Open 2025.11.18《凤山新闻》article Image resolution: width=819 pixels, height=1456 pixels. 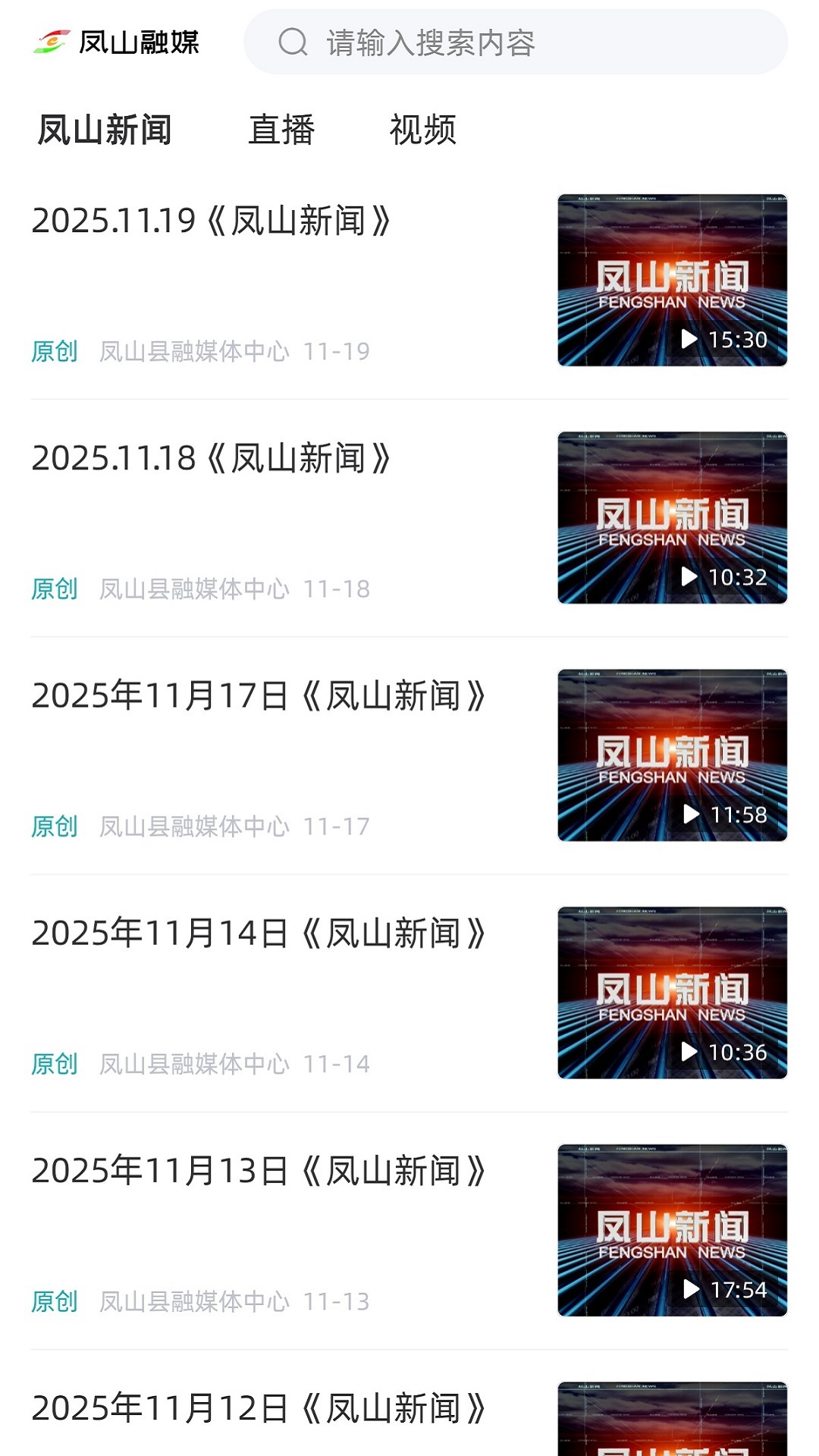click(212, 457)
